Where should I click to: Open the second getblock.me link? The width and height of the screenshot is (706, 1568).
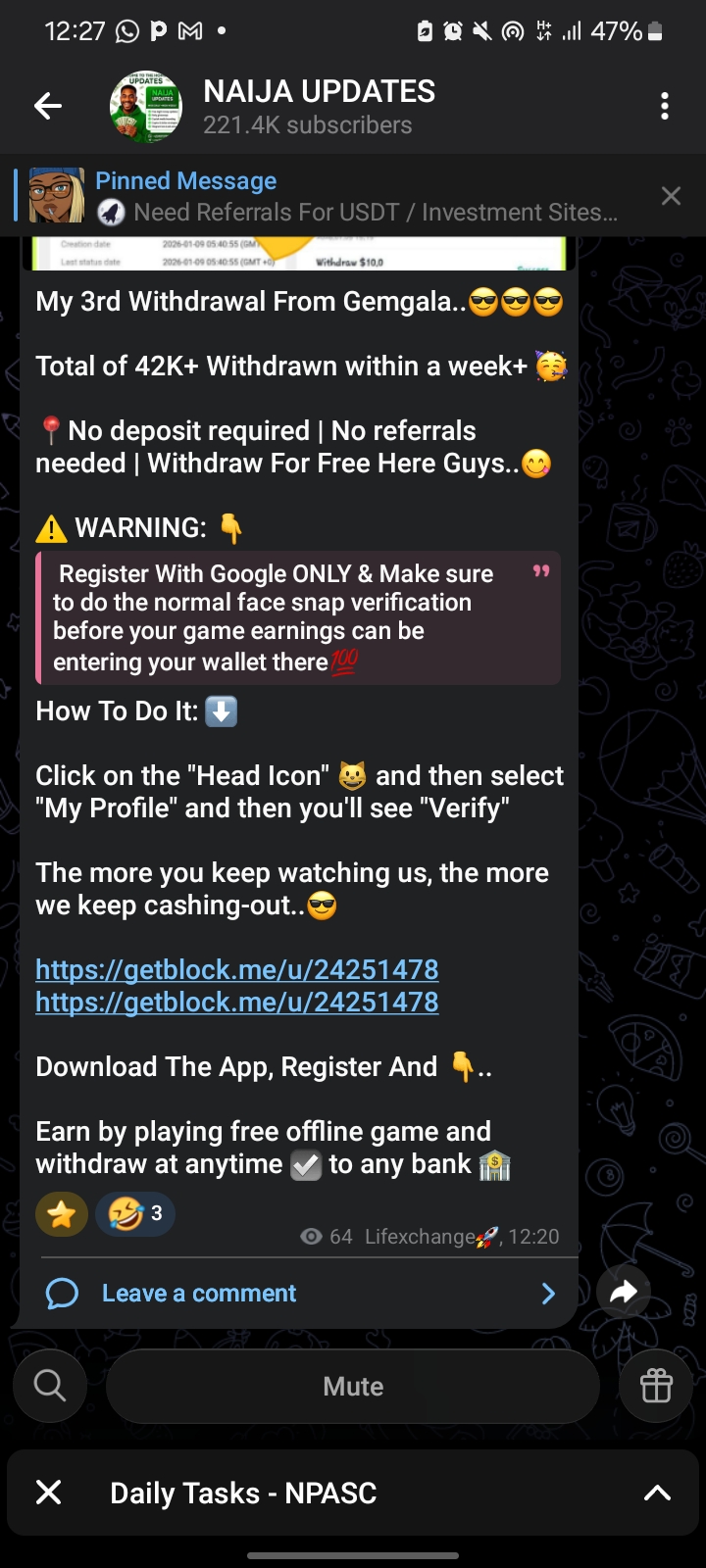pos(237,1003)
